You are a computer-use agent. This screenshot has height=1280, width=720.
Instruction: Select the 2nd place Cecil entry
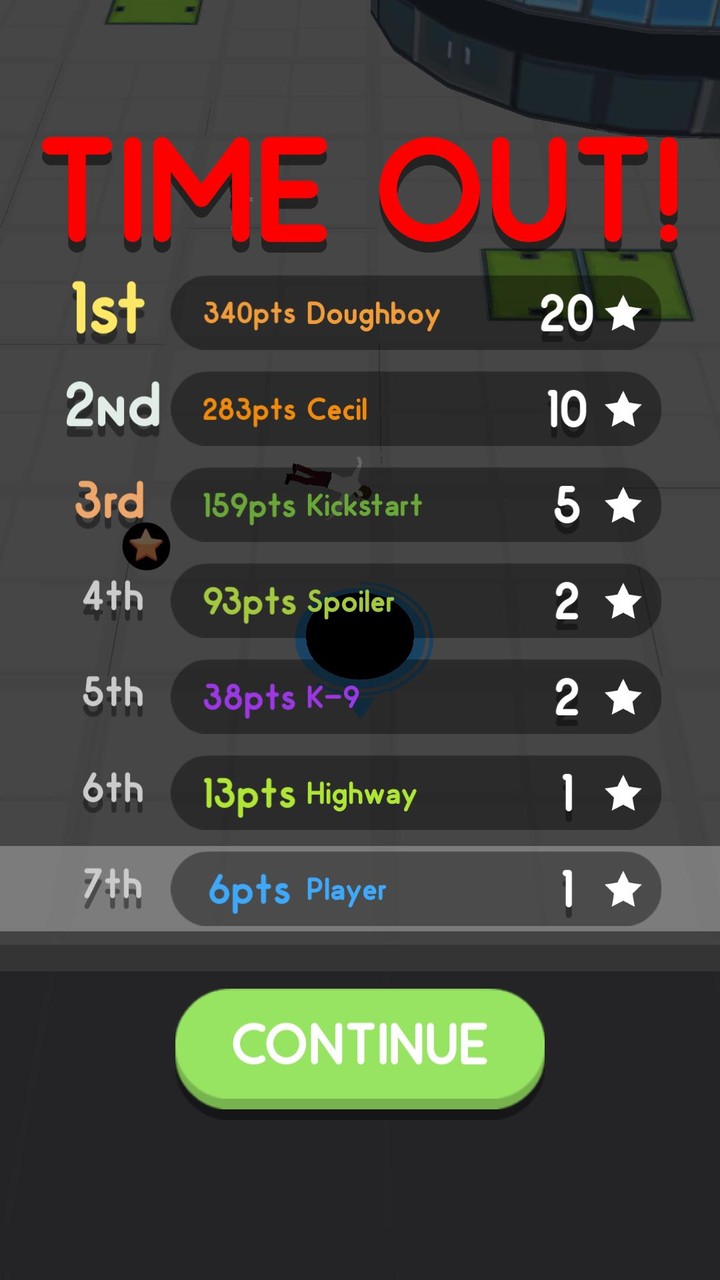point(415,409)
